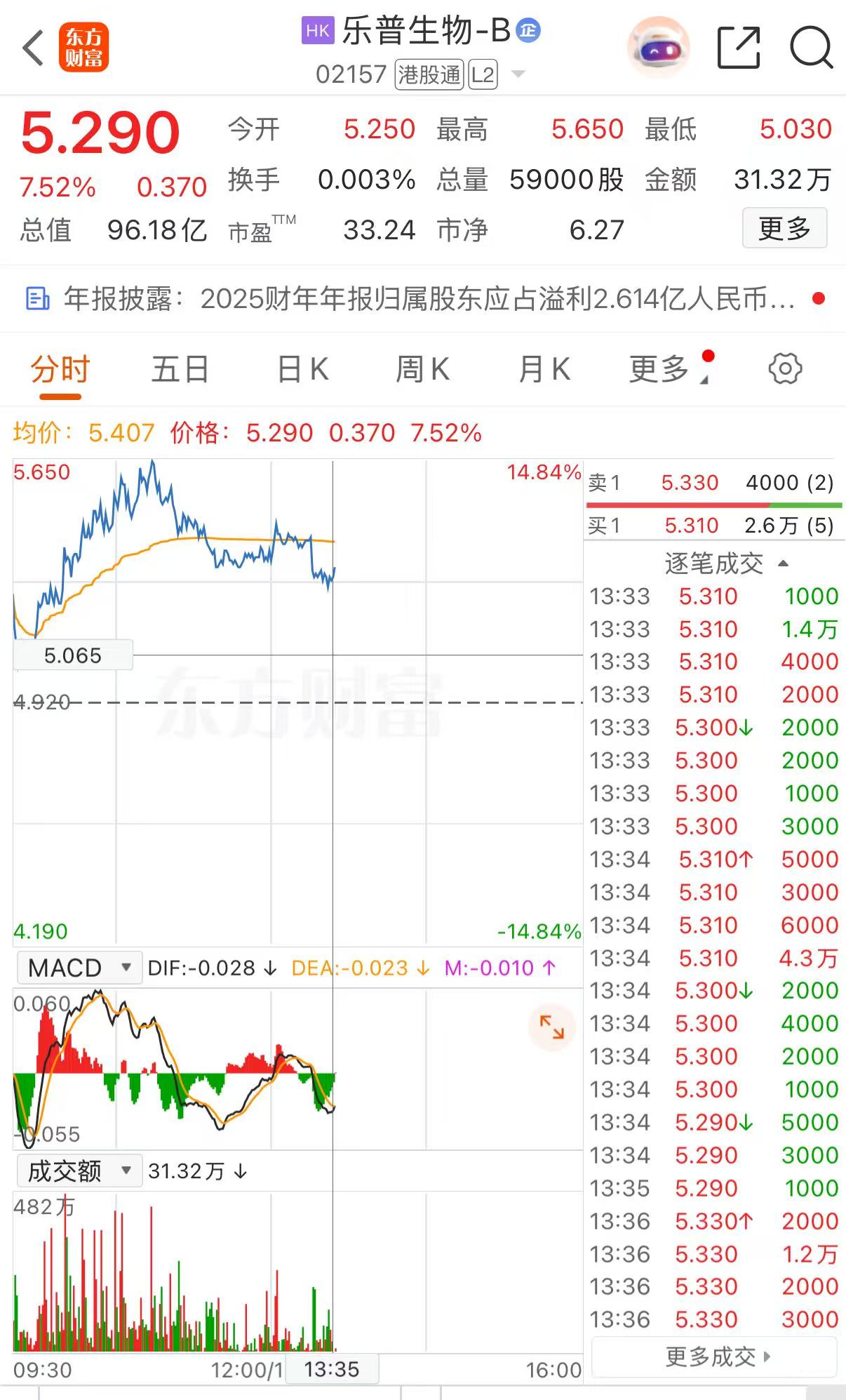This screenshot has height=1400, width=846.
Task: Open the robot AI assistant
Action: click(x=658, y=48)
